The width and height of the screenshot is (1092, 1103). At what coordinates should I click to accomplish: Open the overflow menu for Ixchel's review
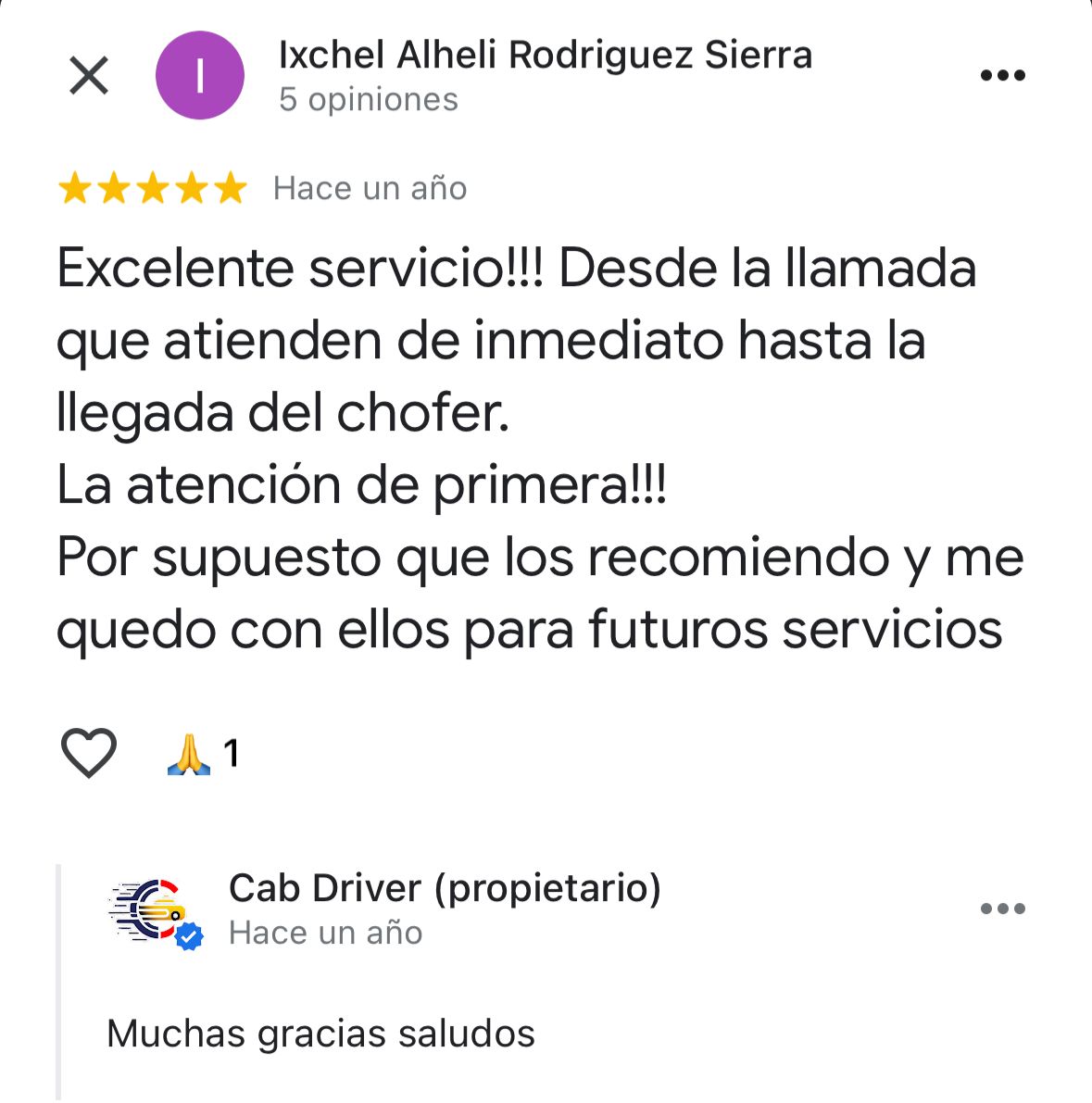pos(1002,76)
